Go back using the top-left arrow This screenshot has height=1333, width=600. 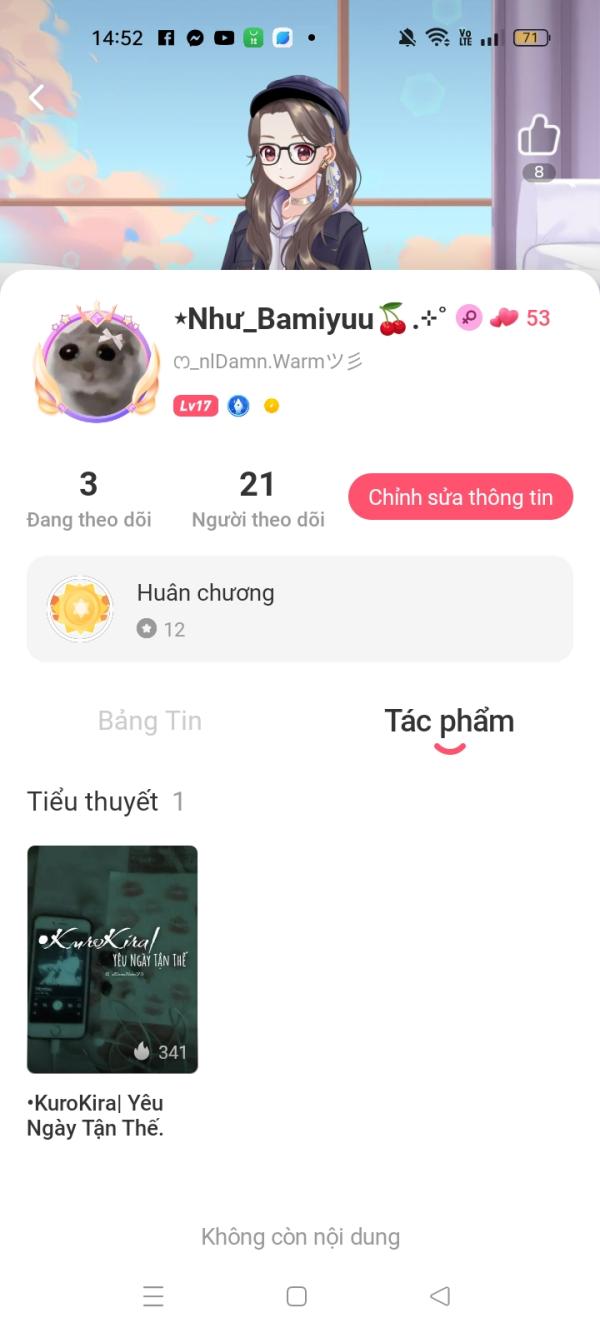(x=37, y=98)
